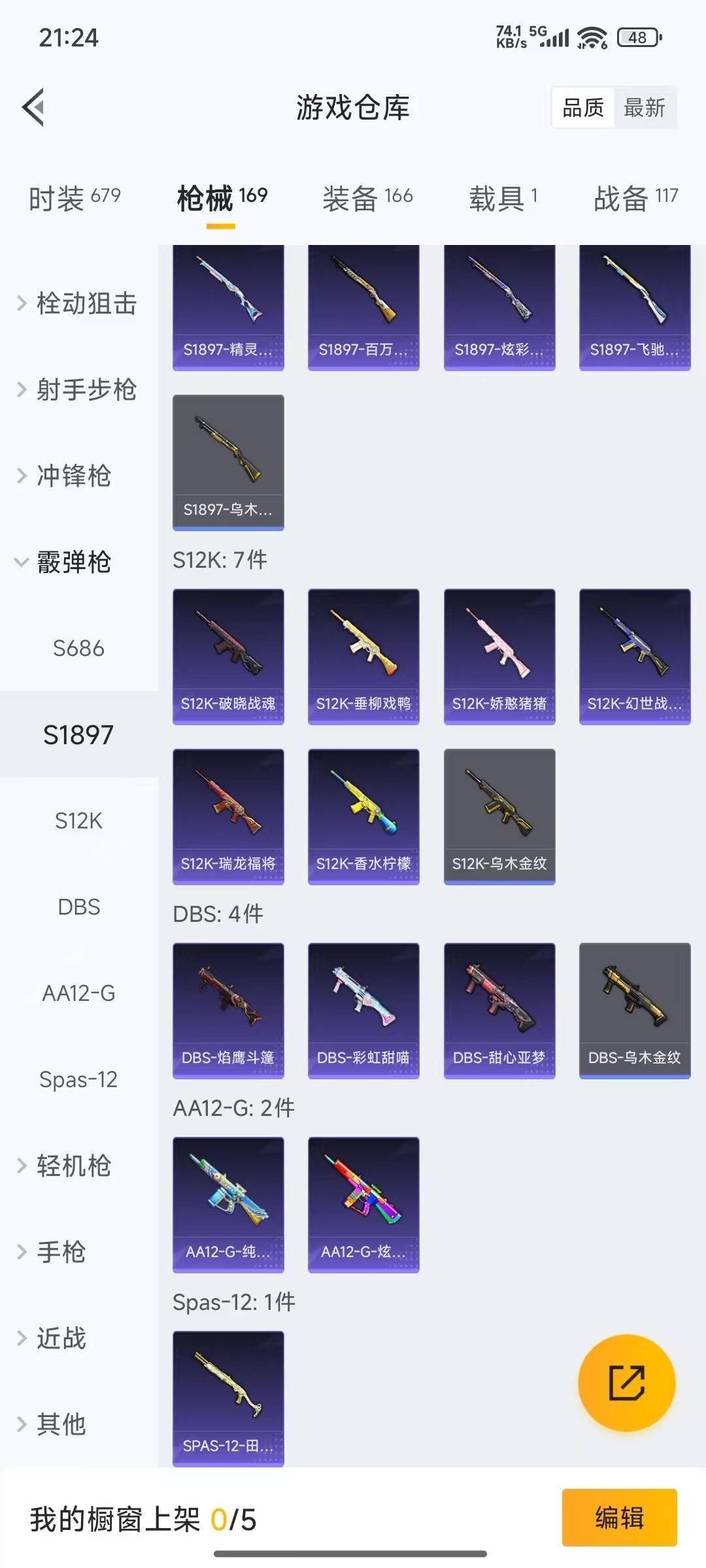The height and width of the screenshot is (1568, 706).
Task: Jump to the DBS subcategory
Action: (78, 907)
